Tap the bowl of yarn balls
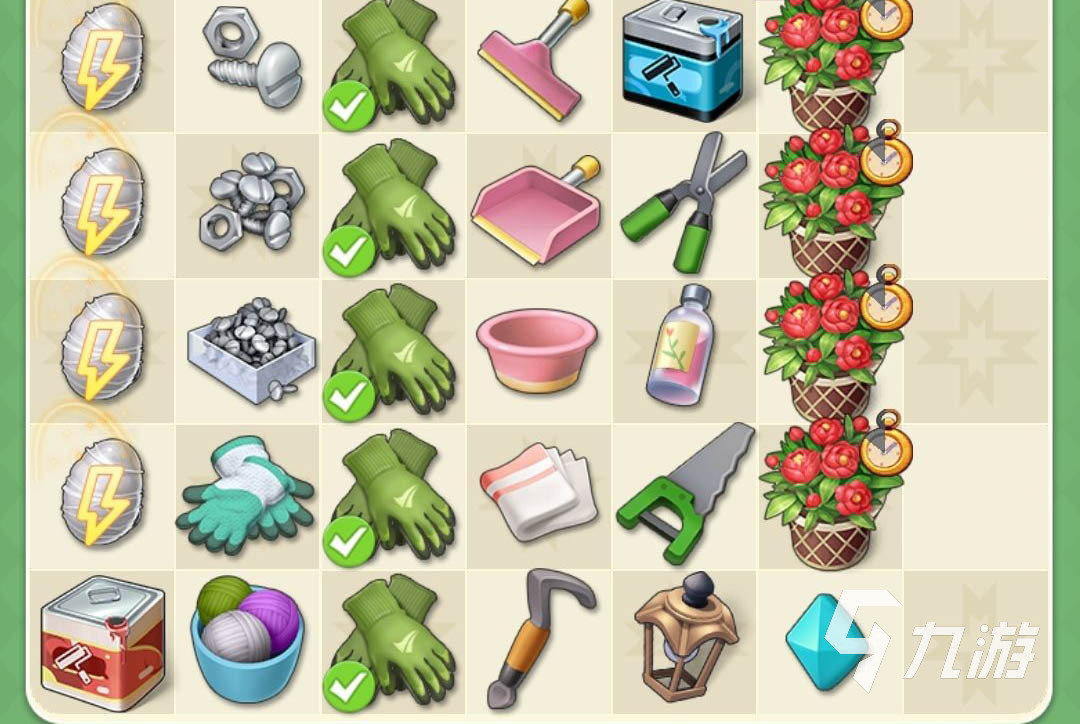The width and height of the screenshot is (1080, 724). pyautogui.click(x=246, y=640)
